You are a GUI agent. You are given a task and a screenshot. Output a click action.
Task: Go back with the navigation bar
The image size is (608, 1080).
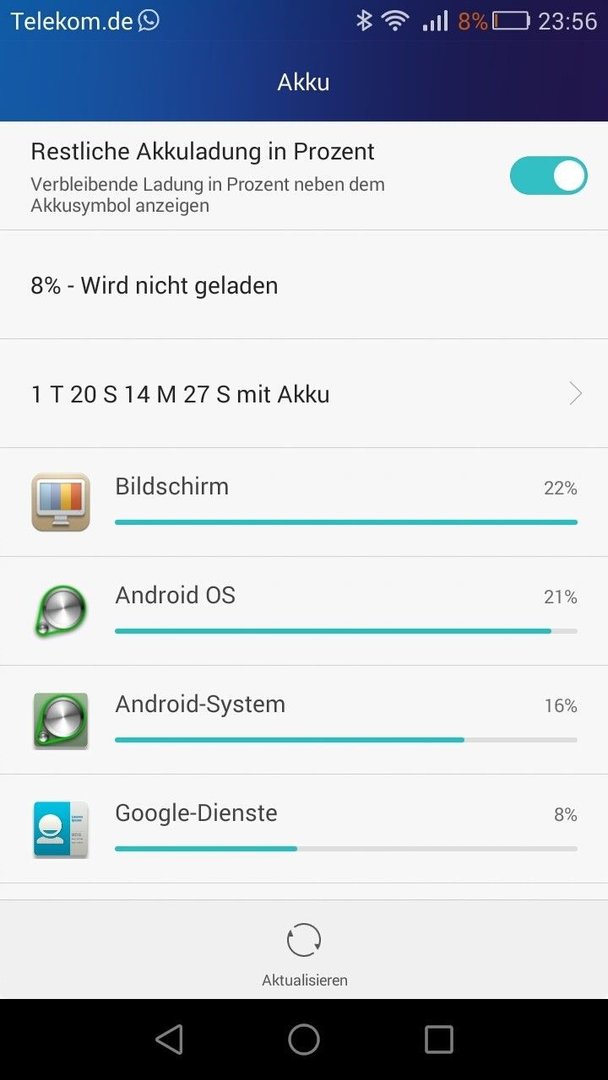169,1039
